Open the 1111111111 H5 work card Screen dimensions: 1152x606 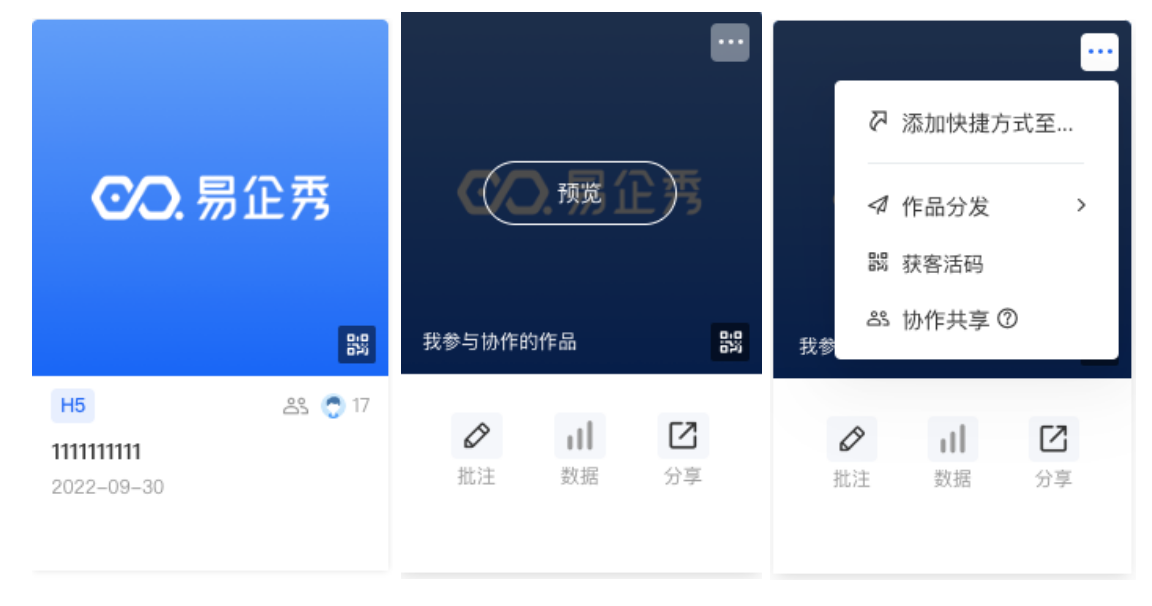(210, 198)
